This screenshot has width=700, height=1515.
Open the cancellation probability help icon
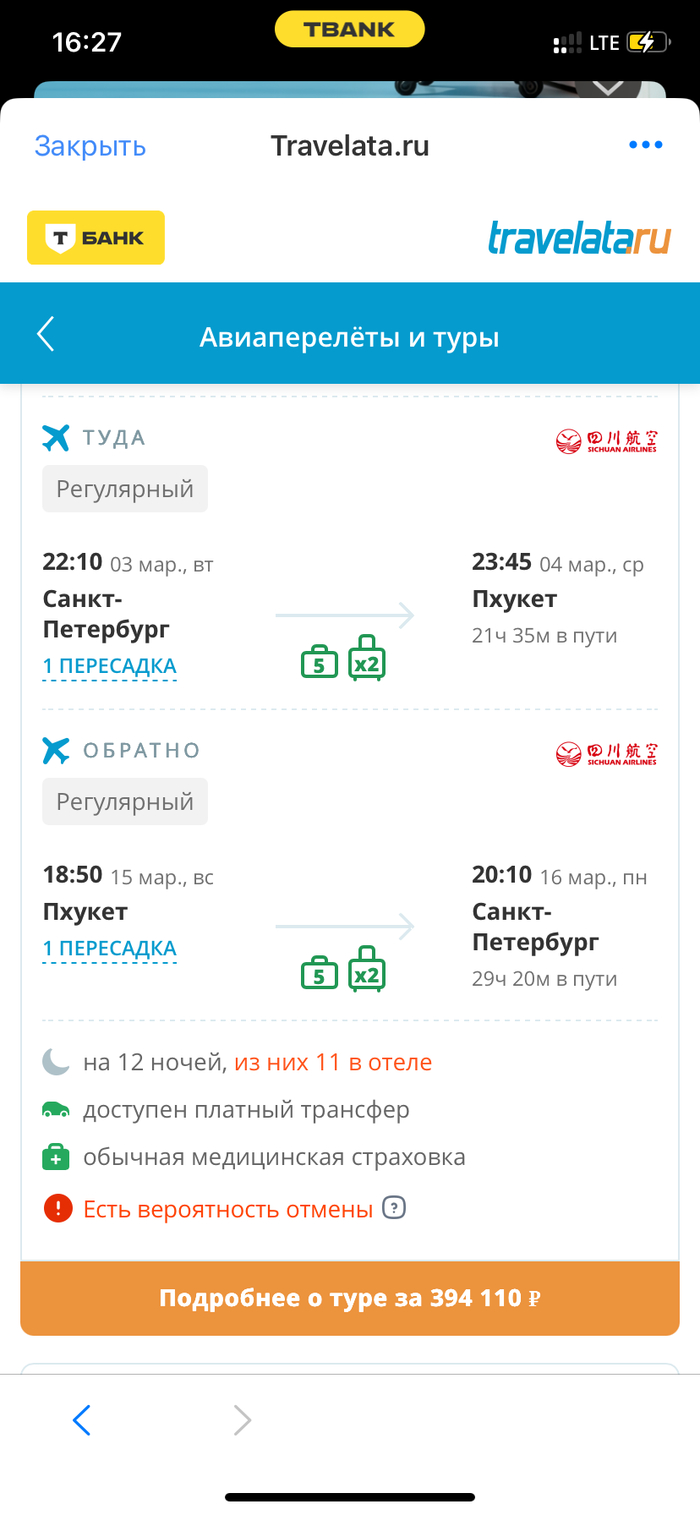click(395, 1208)
